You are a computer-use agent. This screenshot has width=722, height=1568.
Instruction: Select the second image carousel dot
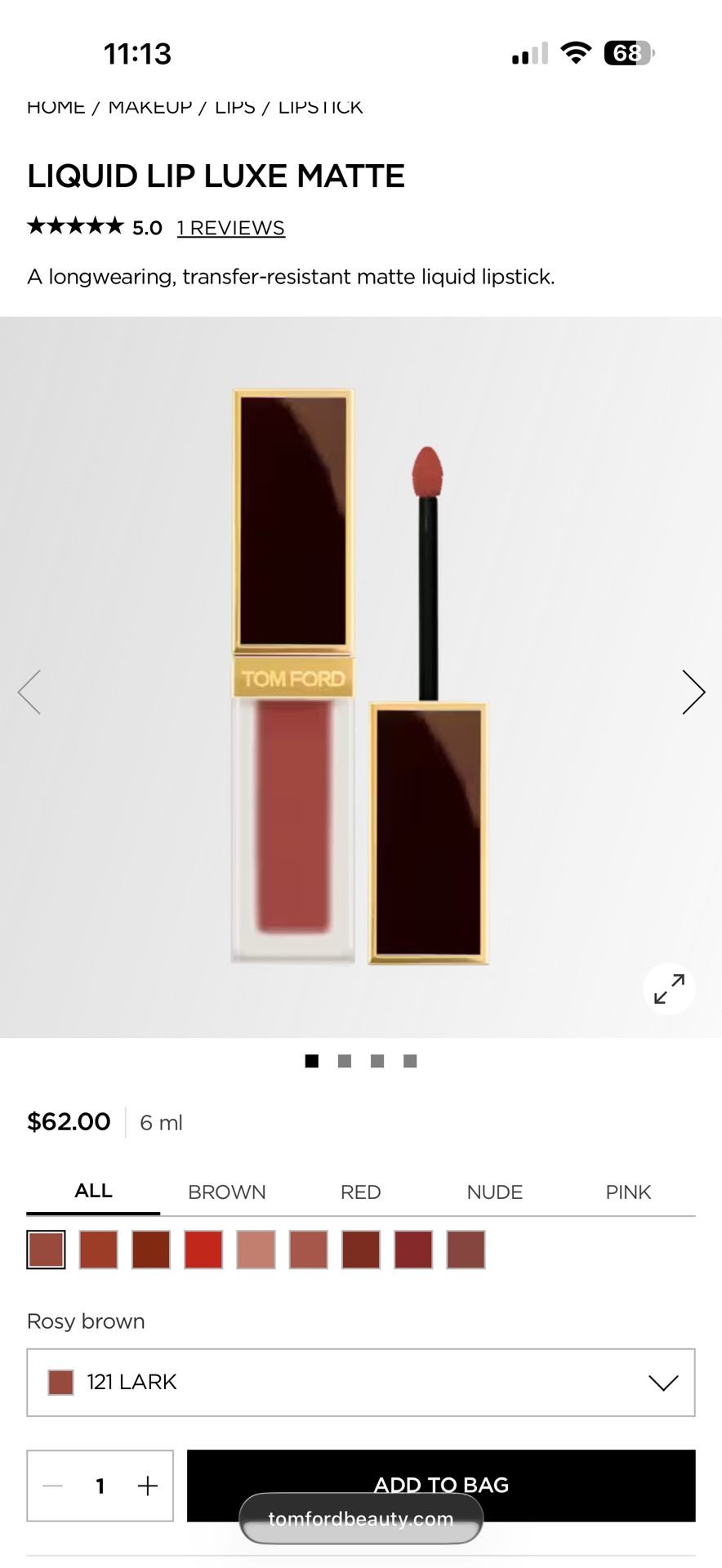(344, 1060)
